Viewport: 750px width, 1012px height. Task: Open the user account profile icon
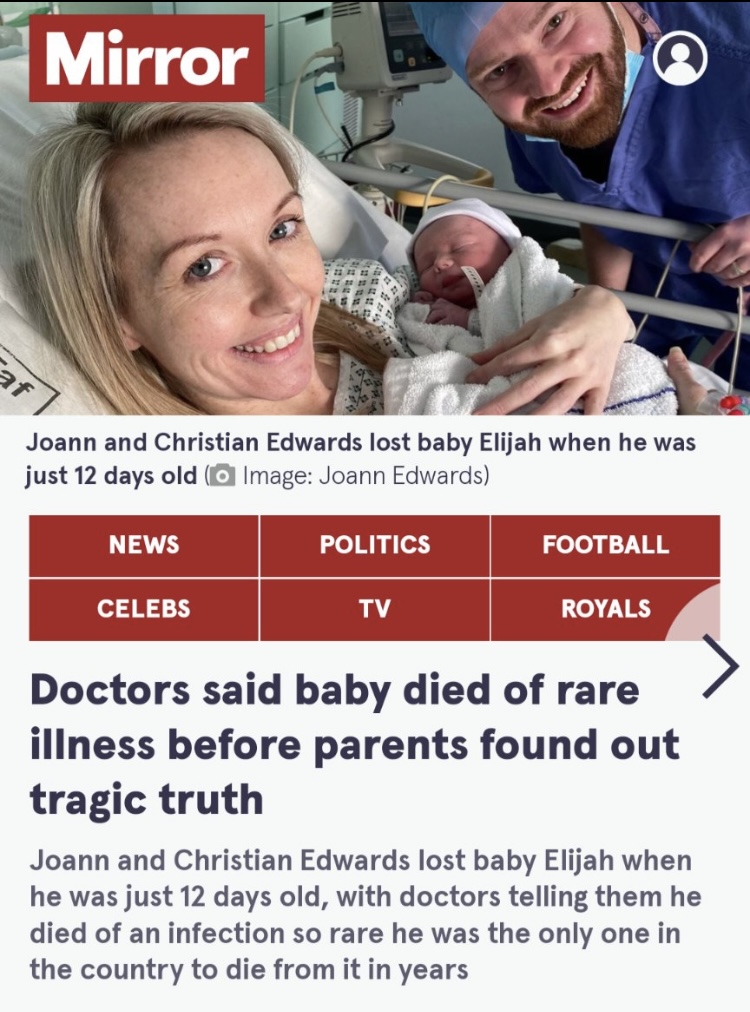(x=680, y=60)
